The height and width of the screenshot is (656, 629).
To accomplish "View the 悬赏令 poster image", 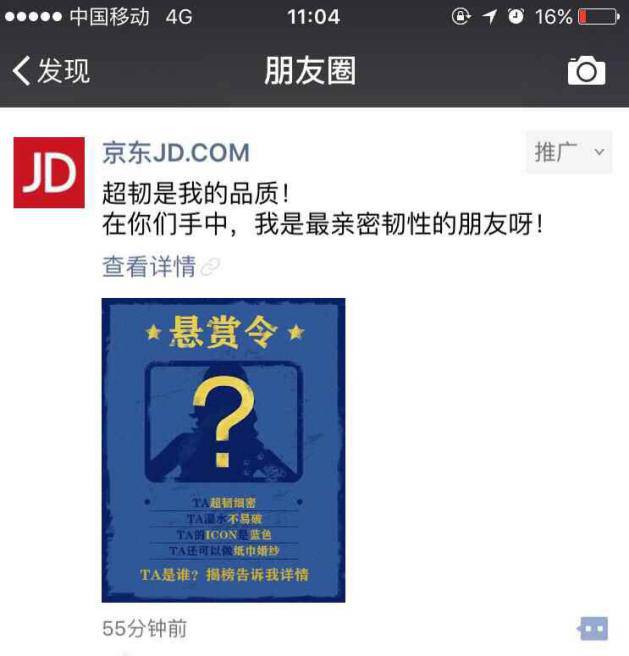I will pos(223,450).
